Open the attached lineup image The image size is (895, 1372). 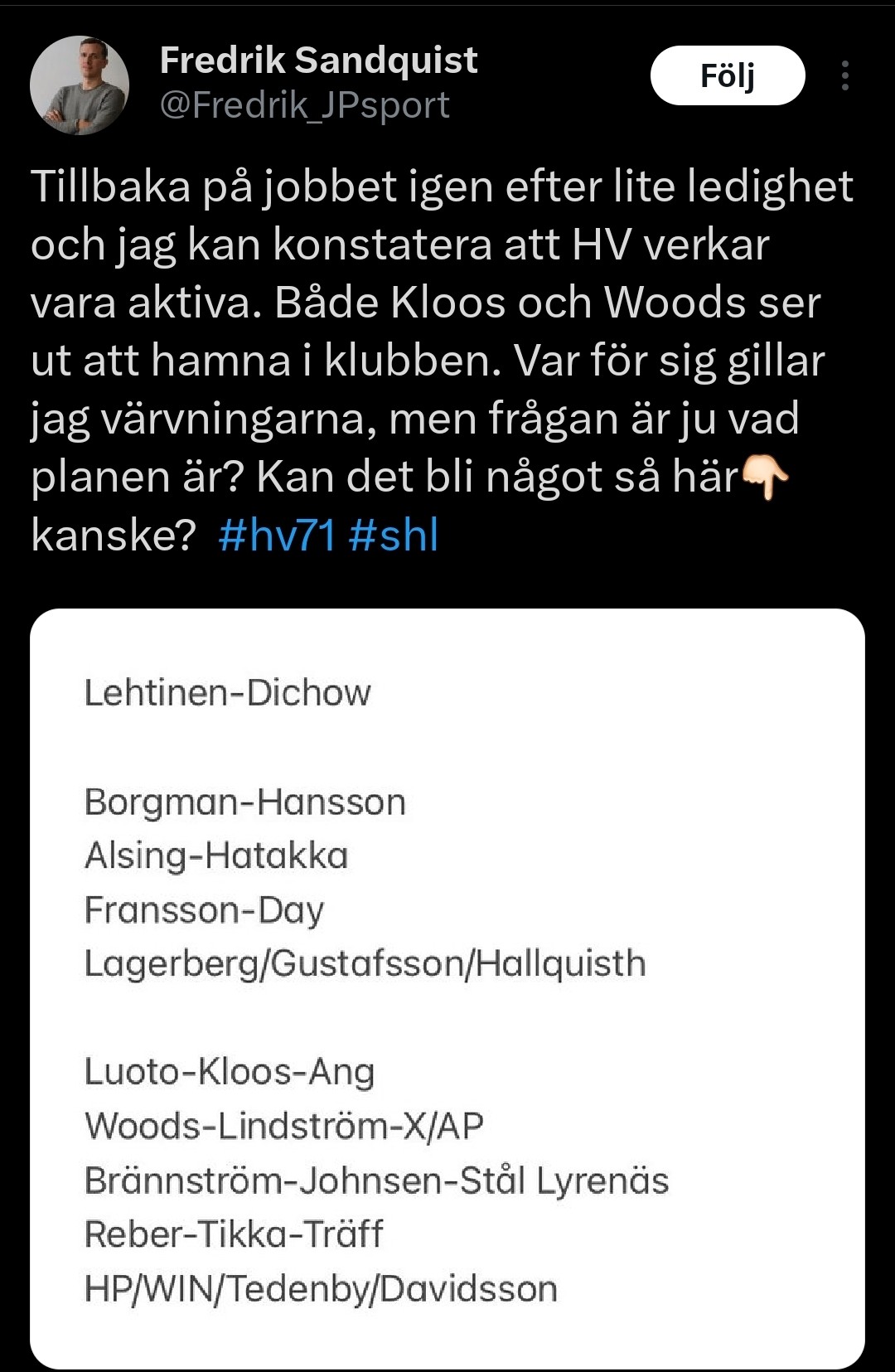447,987
